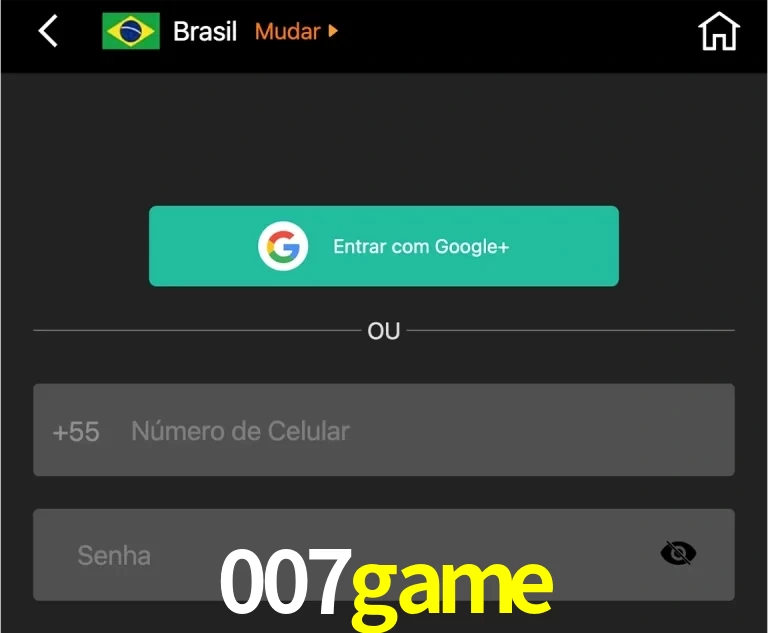Focus the Número de Celular field
This screenshot has height=633, width=768.
[420, 431]
